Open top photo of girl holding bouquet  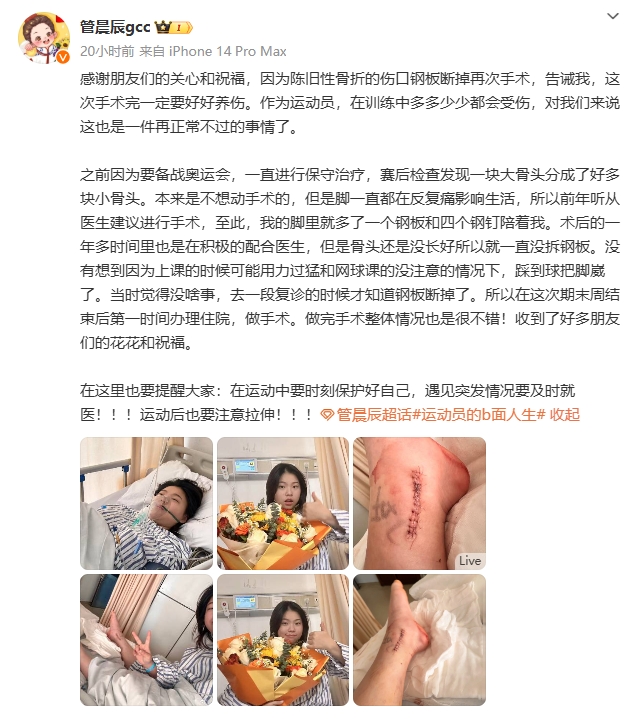click(282, 503)
